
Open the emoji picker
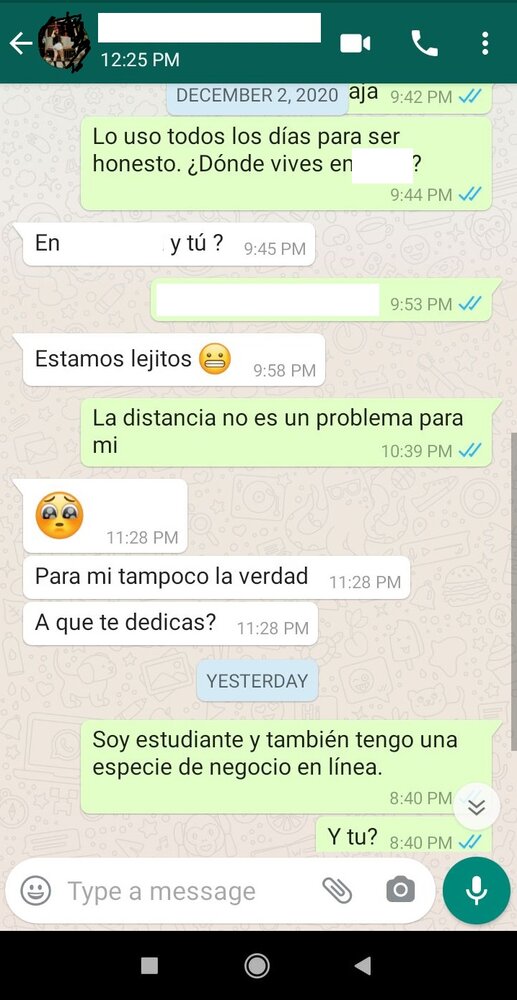click(36, 890)
